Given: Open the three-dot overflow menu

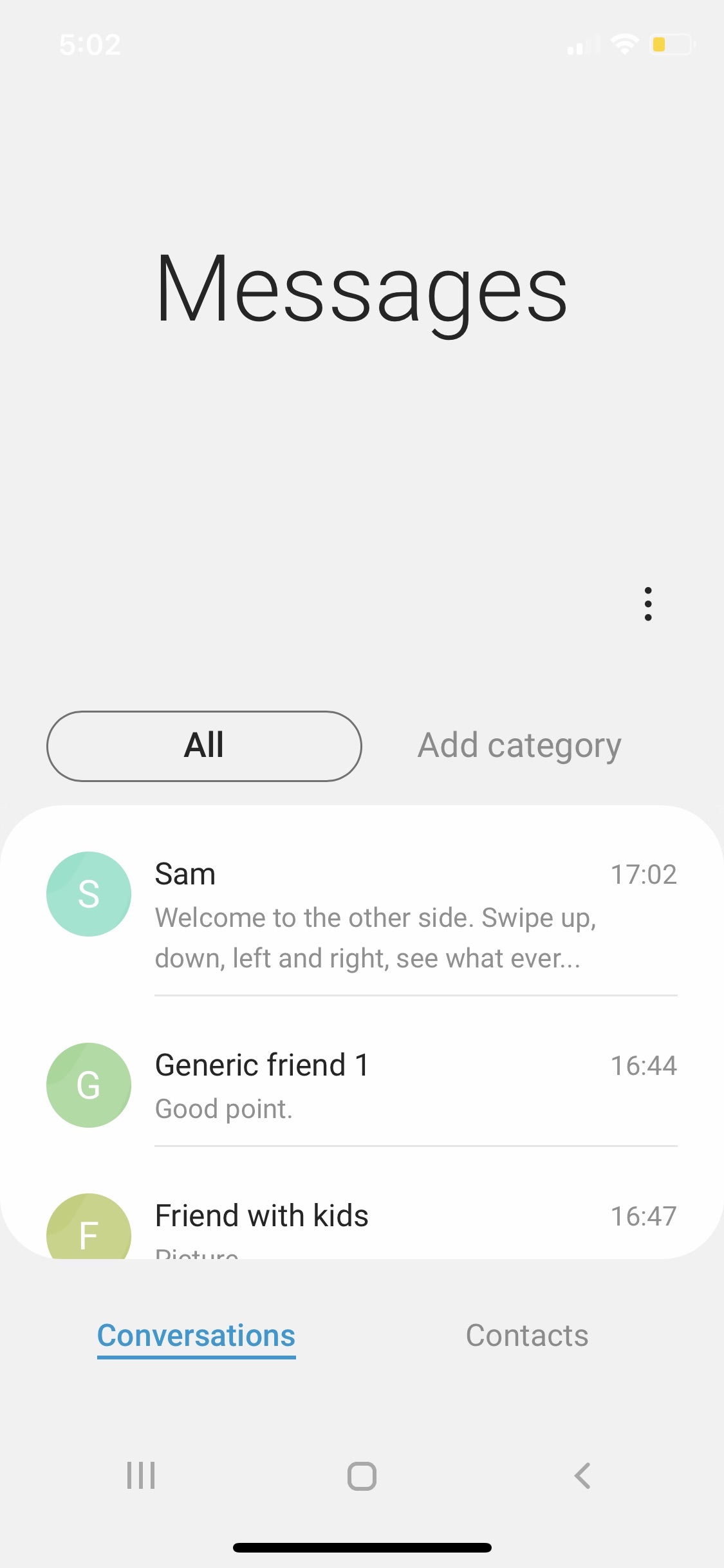Looking at the screenshot, I should 647,604.
